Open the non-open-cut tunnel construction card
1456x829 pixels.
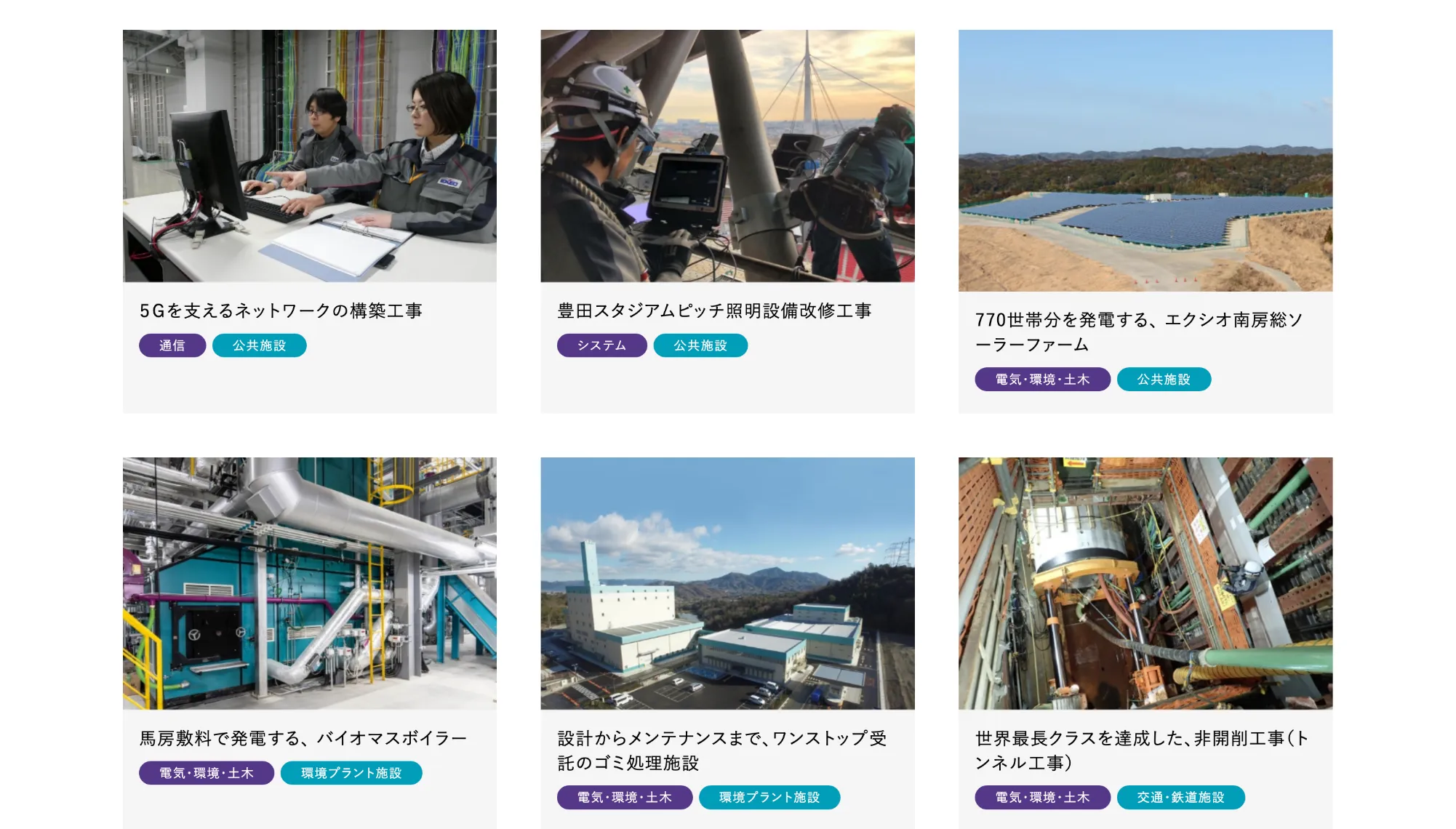[x=1145, y=583]
